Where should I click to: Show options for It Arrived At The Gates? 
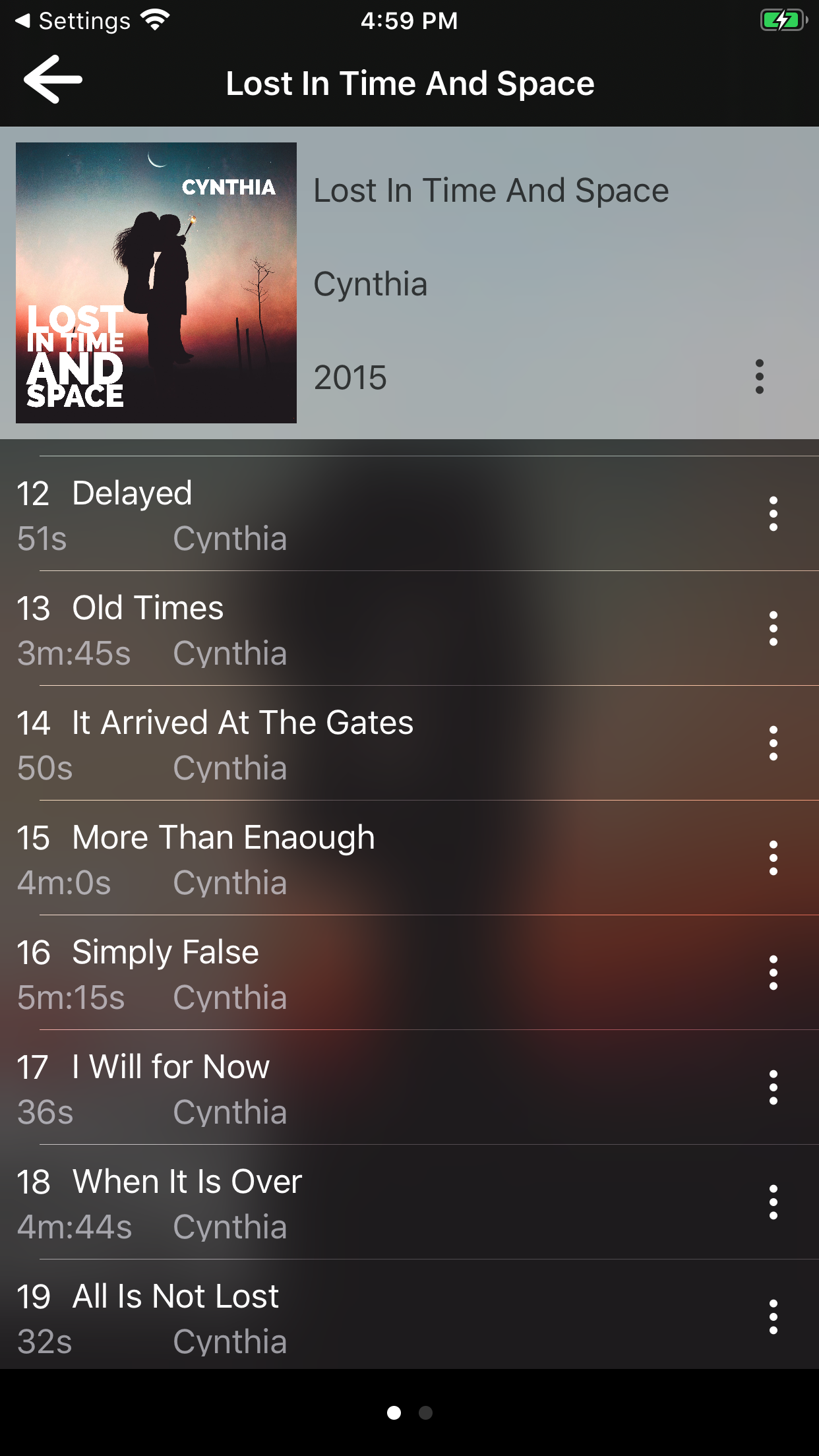[773, 743]
